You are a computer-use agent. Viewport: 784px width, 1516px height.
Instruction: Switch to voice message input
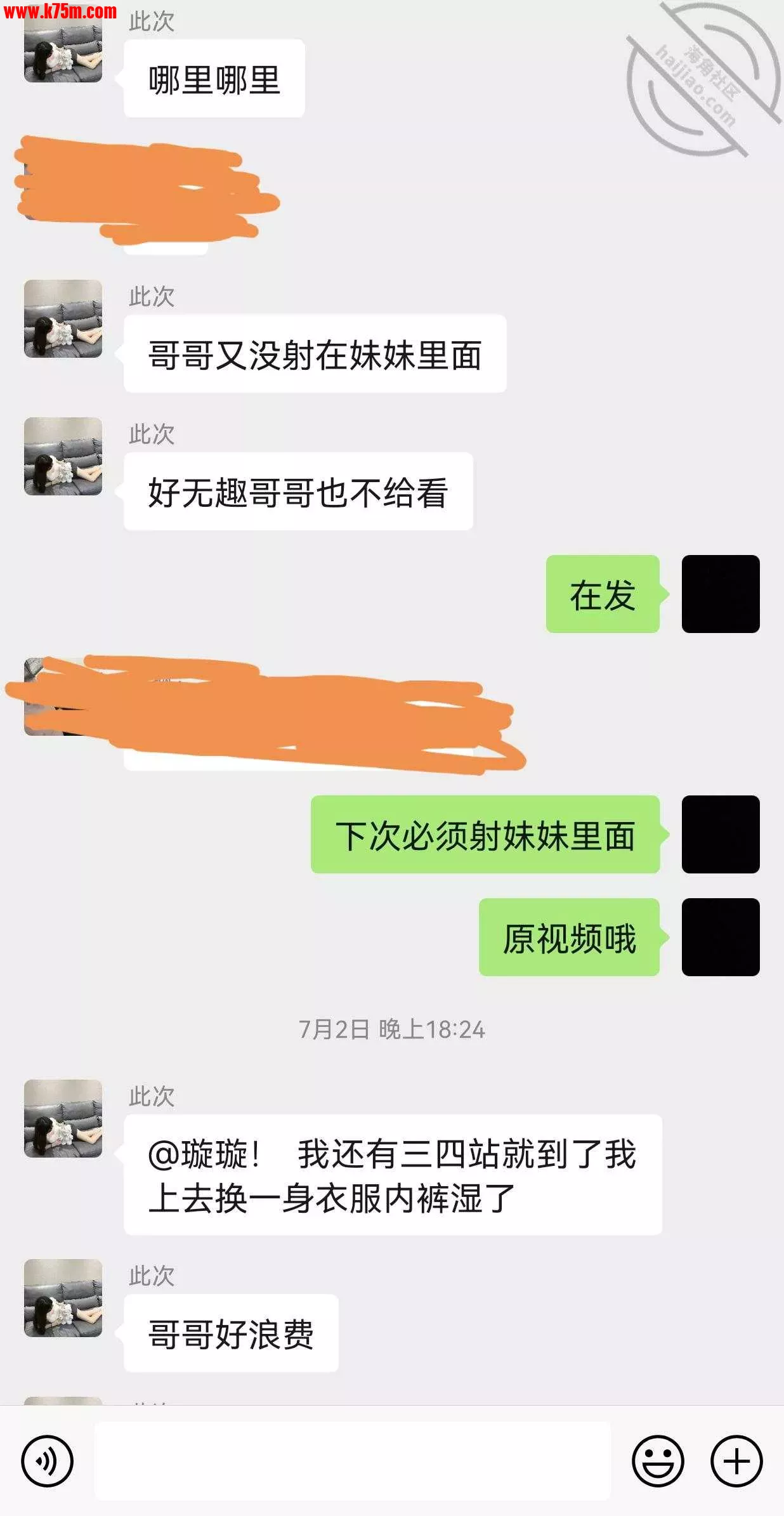click(48, 1461)
